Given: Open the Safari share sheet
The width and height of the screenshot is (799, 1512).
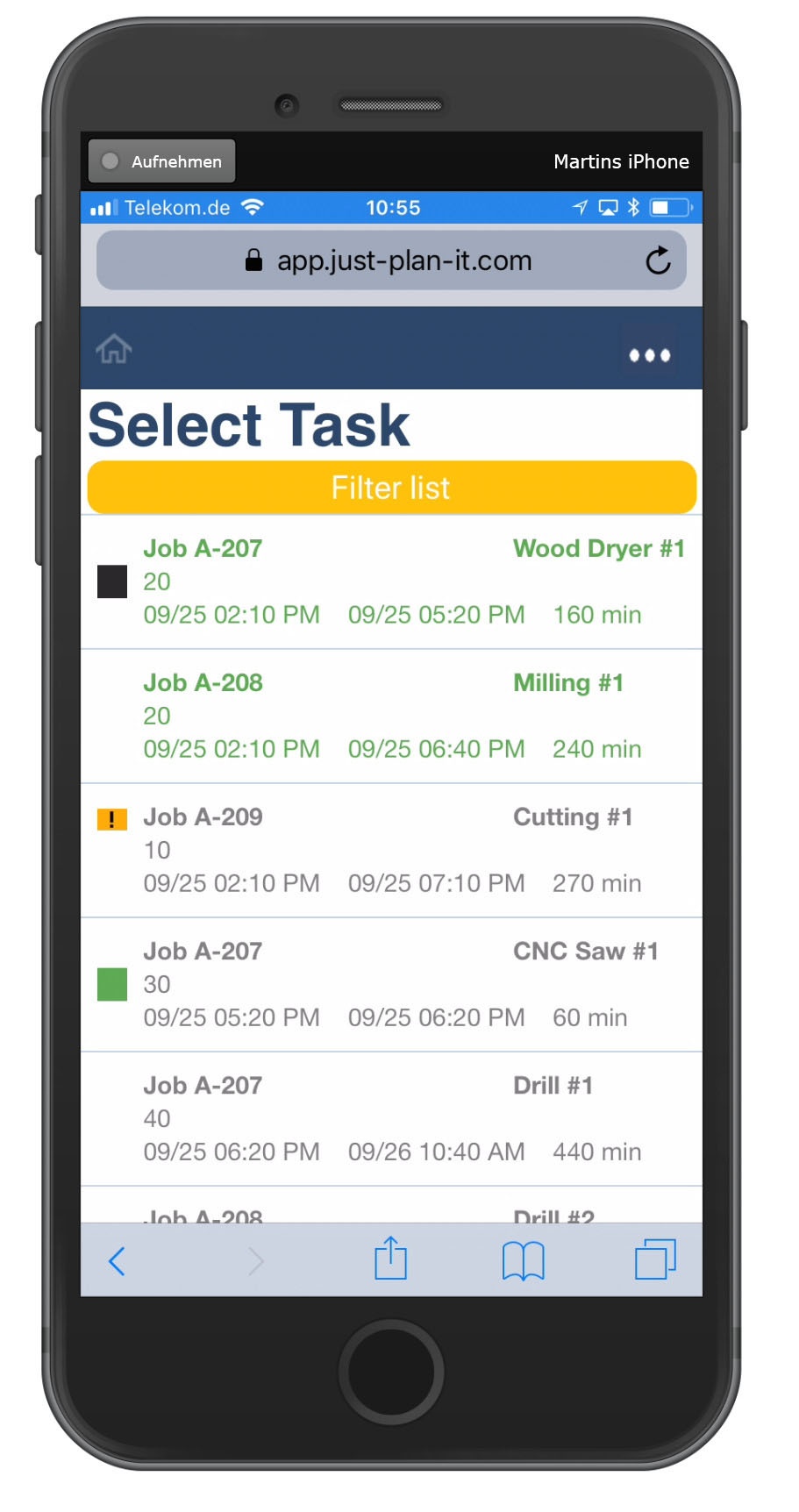Looking at the screenshot, I should pos(390,1259).
